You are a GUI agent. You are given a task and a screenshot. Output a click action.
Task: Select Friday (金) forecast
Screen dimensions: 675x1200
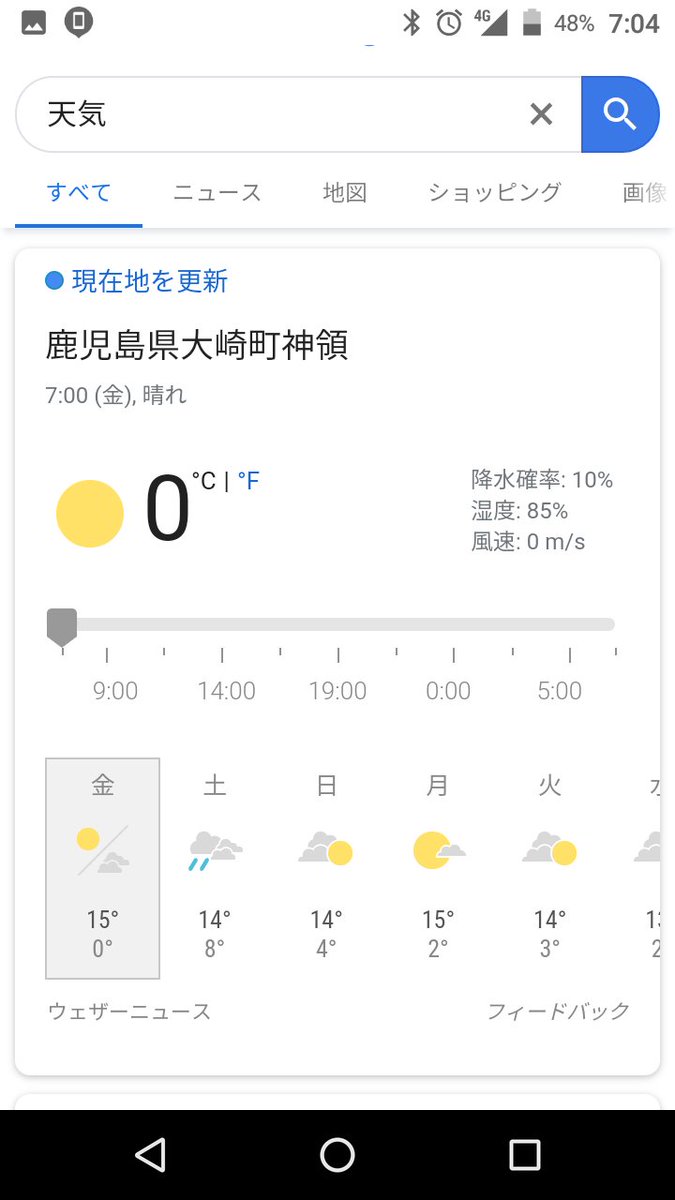click(x=103, y=868)
